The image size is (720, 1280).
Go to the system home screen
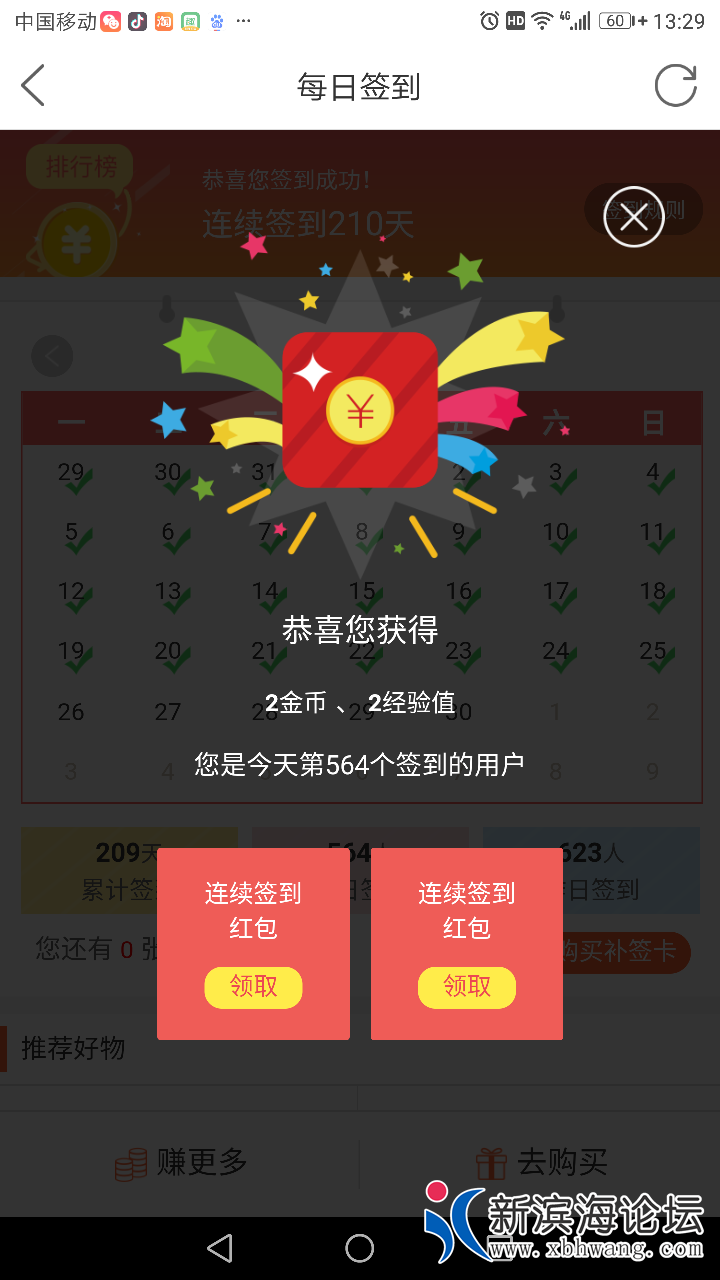(359, 1247)
